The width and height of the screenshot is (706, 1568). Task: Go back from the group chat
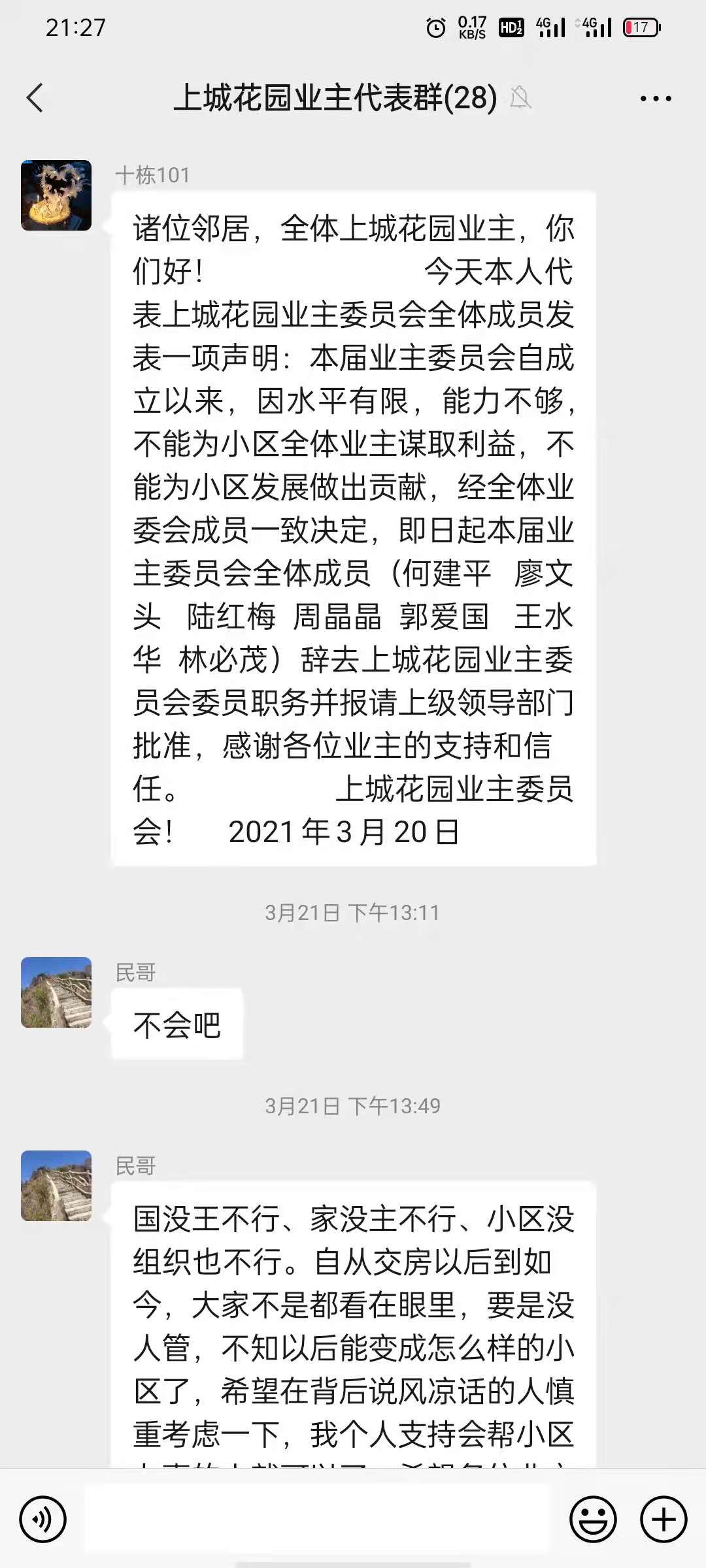35,98
